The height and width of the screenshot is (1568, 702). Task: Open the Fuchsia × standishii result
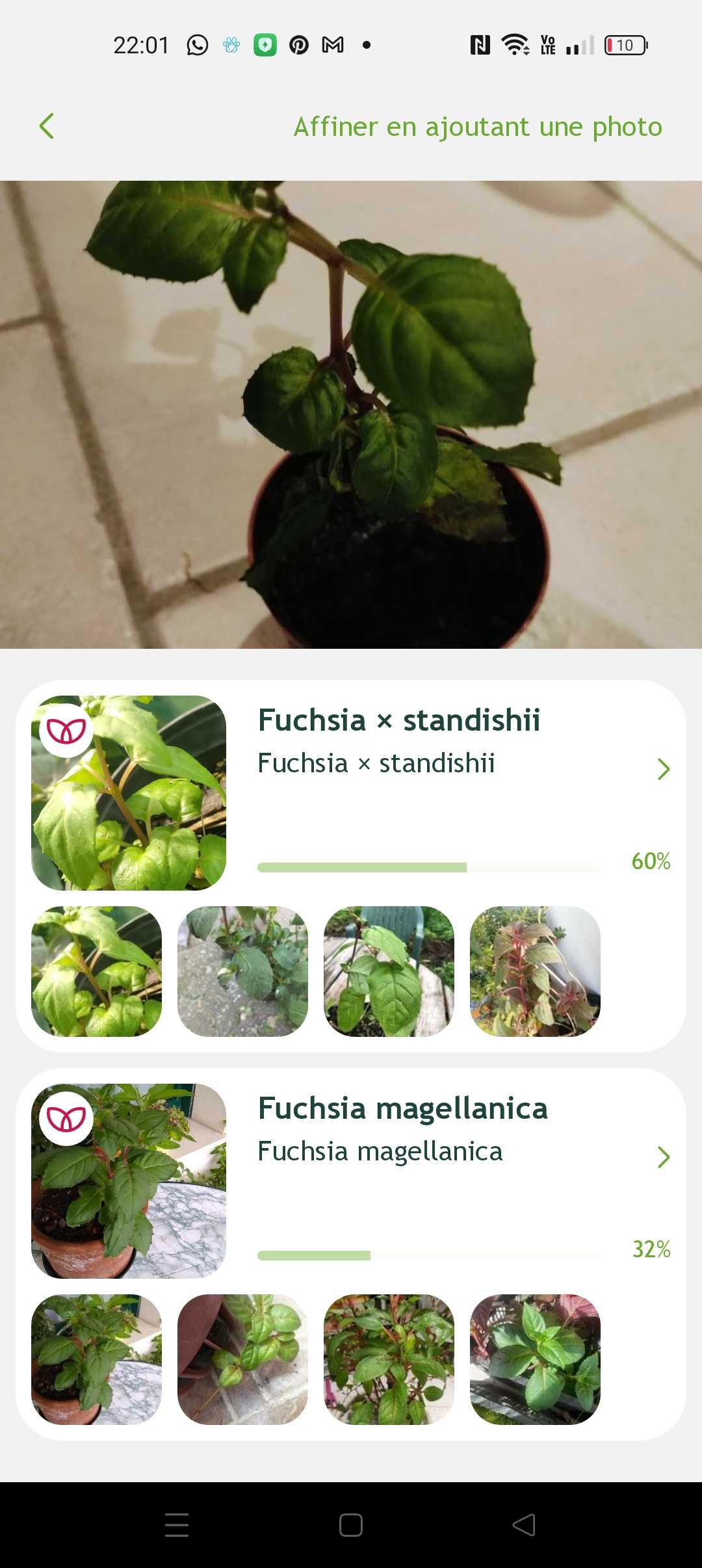point(399,720)
